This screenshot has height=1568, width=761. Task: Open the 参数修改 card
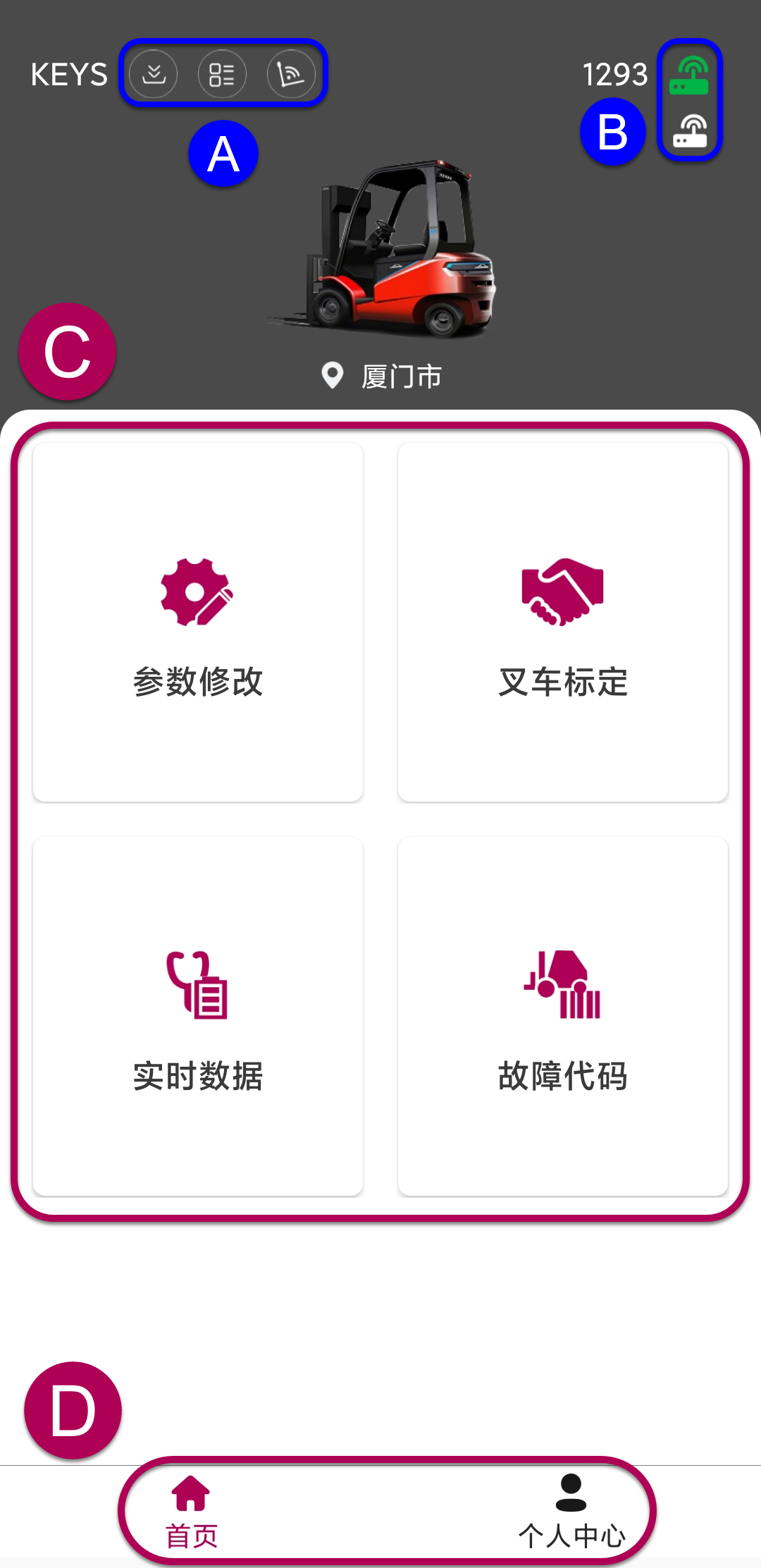coord(198,622)
